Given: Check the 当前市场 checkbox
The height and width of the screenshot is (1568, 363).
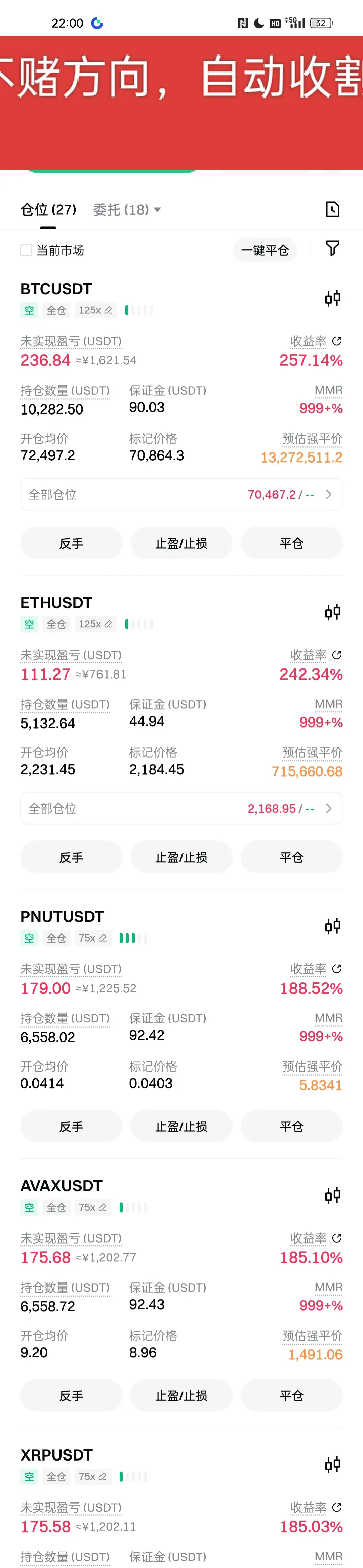Looking at the screenshot, I should coord(26,250).
